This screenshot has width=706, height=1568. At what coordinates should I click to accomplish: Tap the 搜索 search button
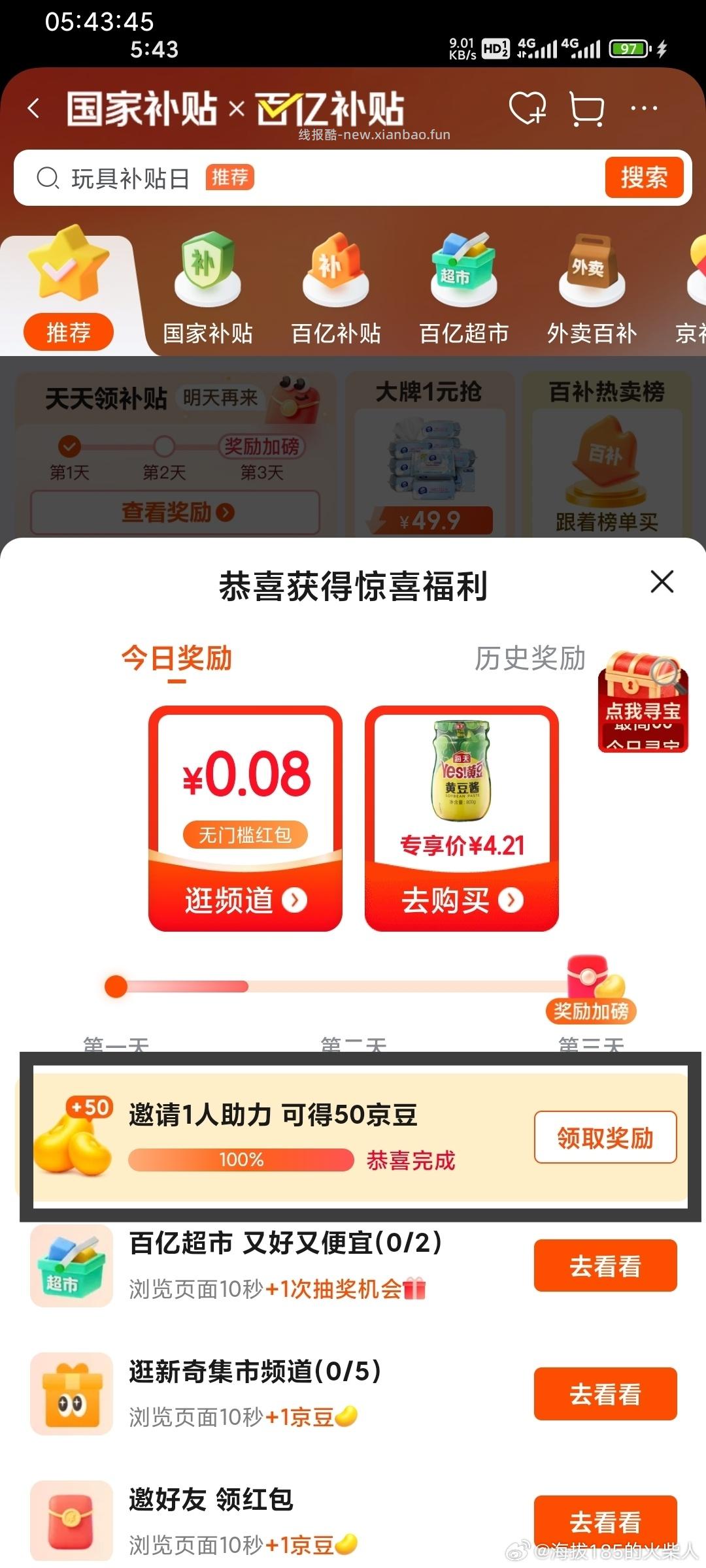click(x=643, y=177)
